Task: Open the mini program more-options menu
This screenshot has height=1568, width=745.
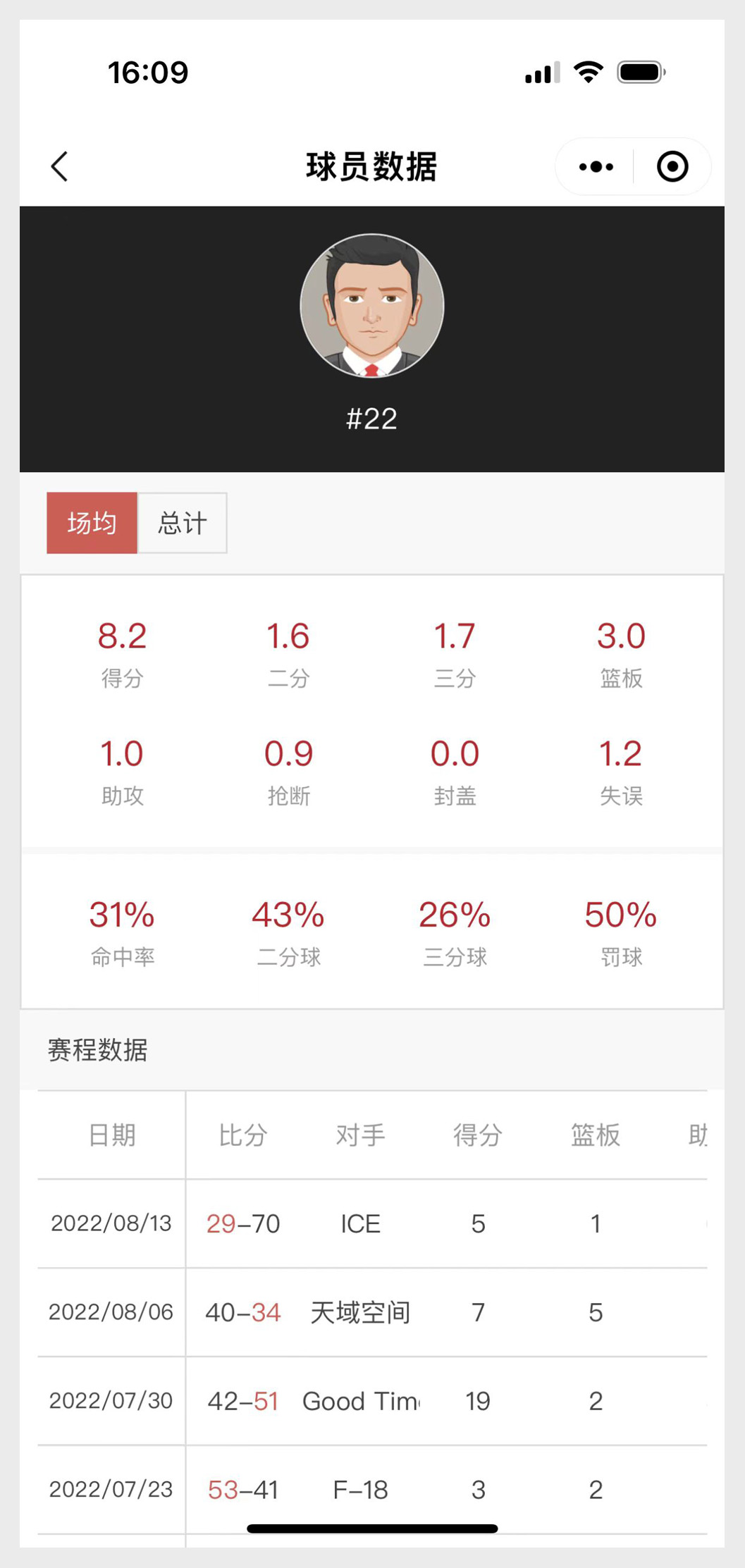Action: point(596,167)
